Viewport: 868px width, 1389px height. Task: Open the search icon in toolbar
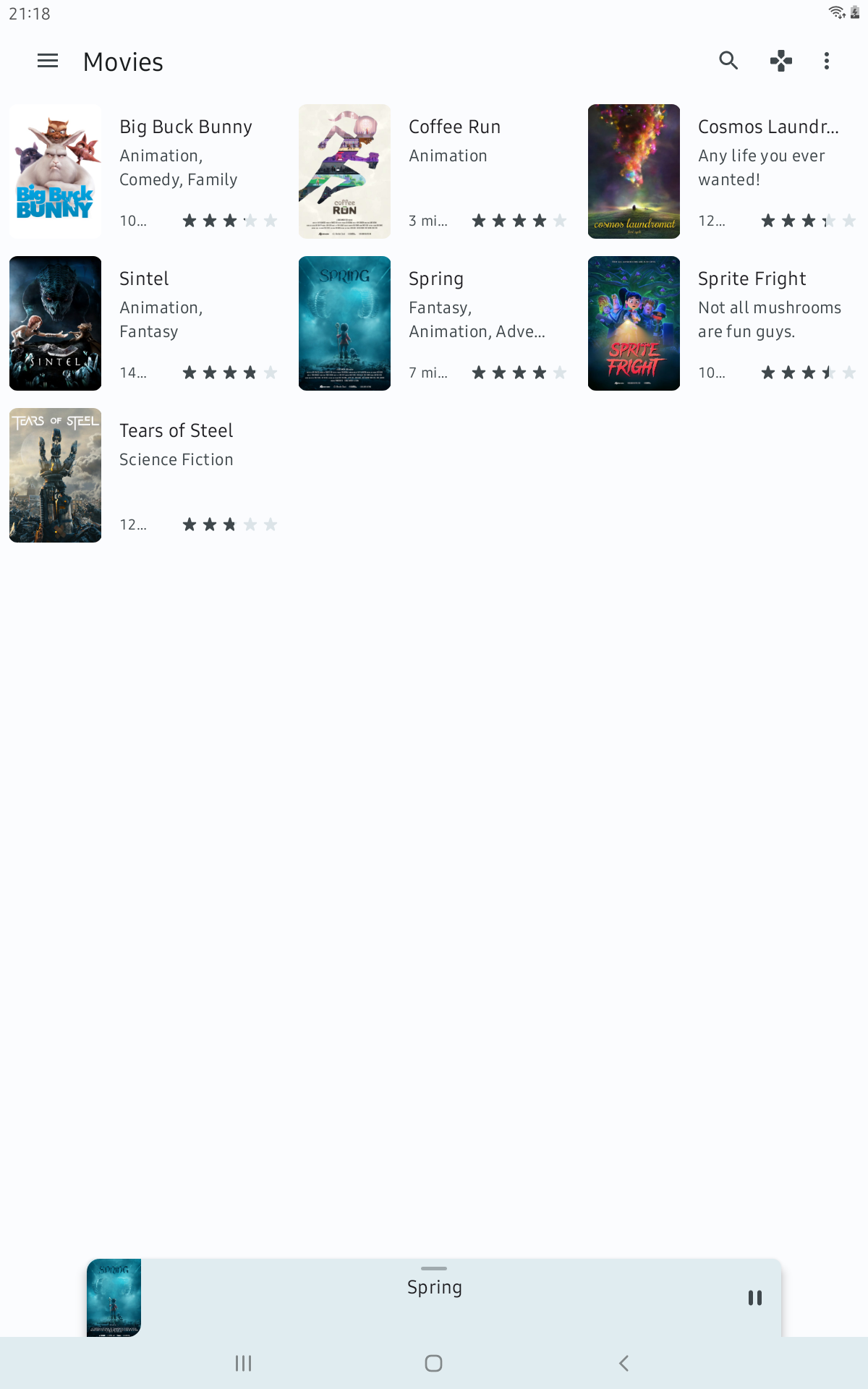pyautogui.click(x=728, y=61)
